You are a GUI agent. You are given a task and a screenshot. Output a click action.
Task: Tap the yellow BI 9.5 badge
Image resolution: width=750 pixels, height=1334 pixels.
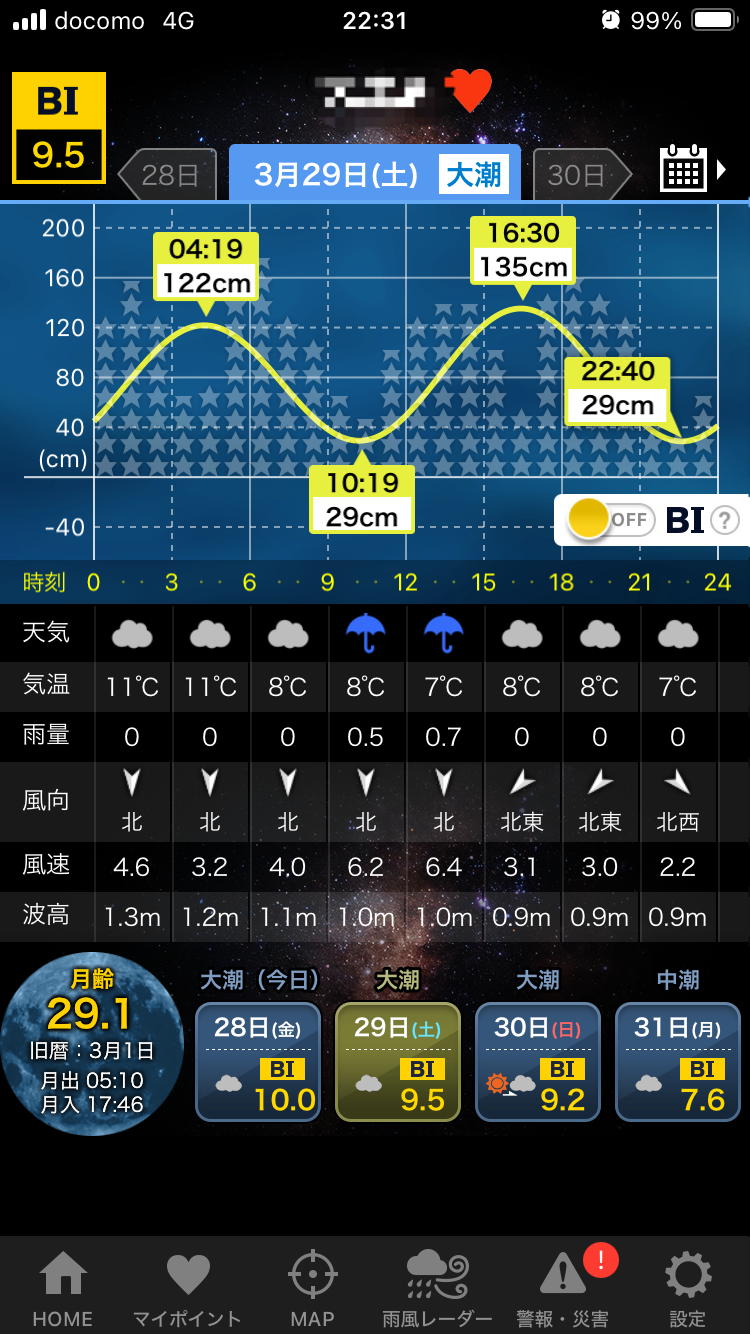tap(59, 128)
